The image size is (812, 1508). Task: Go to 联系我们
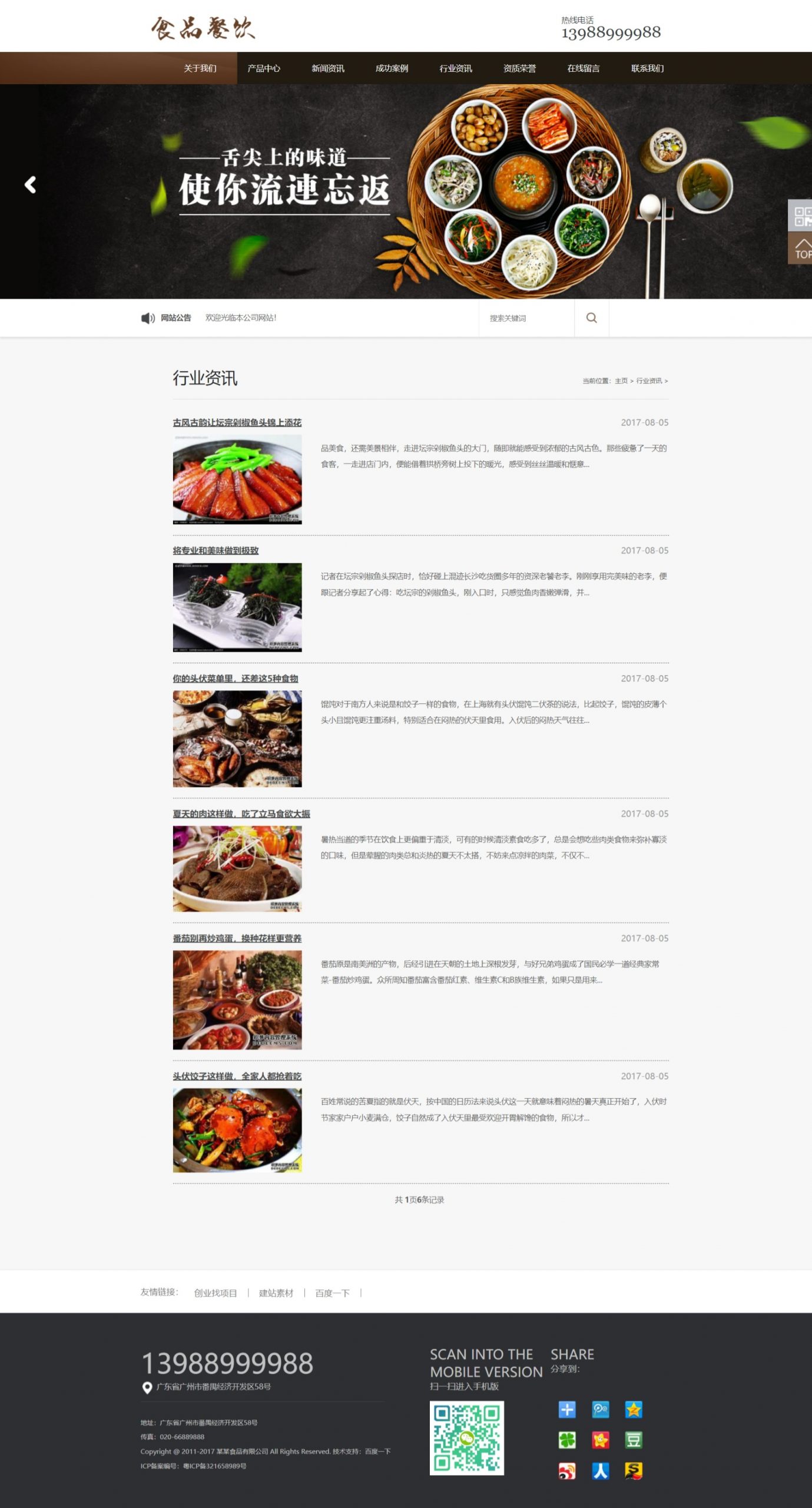[x=647, y=68]
